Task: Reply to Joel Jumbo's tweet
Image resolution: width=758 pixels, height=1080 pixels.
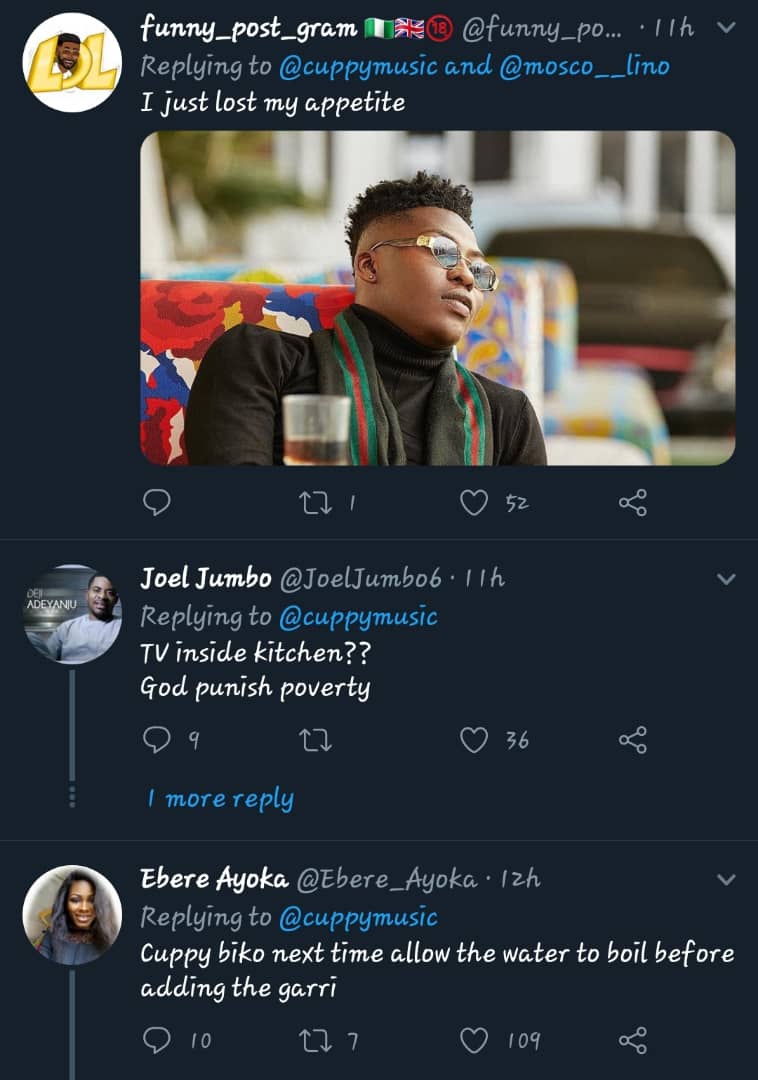Action: (x=157, y=739)
